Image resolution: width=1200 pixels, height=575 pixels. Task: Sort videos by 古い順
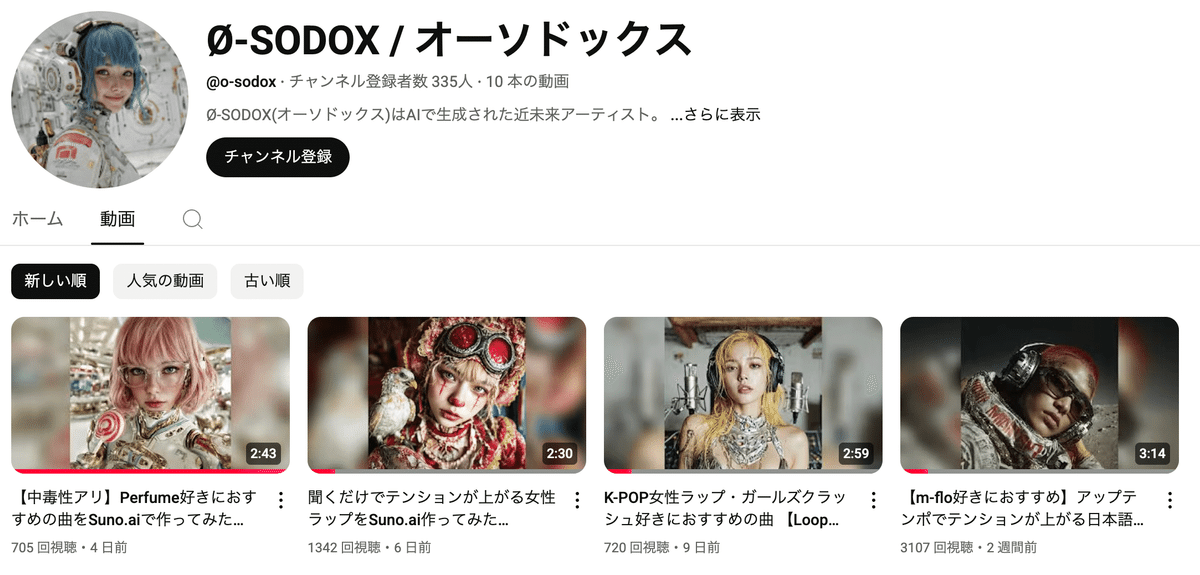point(267,282)
